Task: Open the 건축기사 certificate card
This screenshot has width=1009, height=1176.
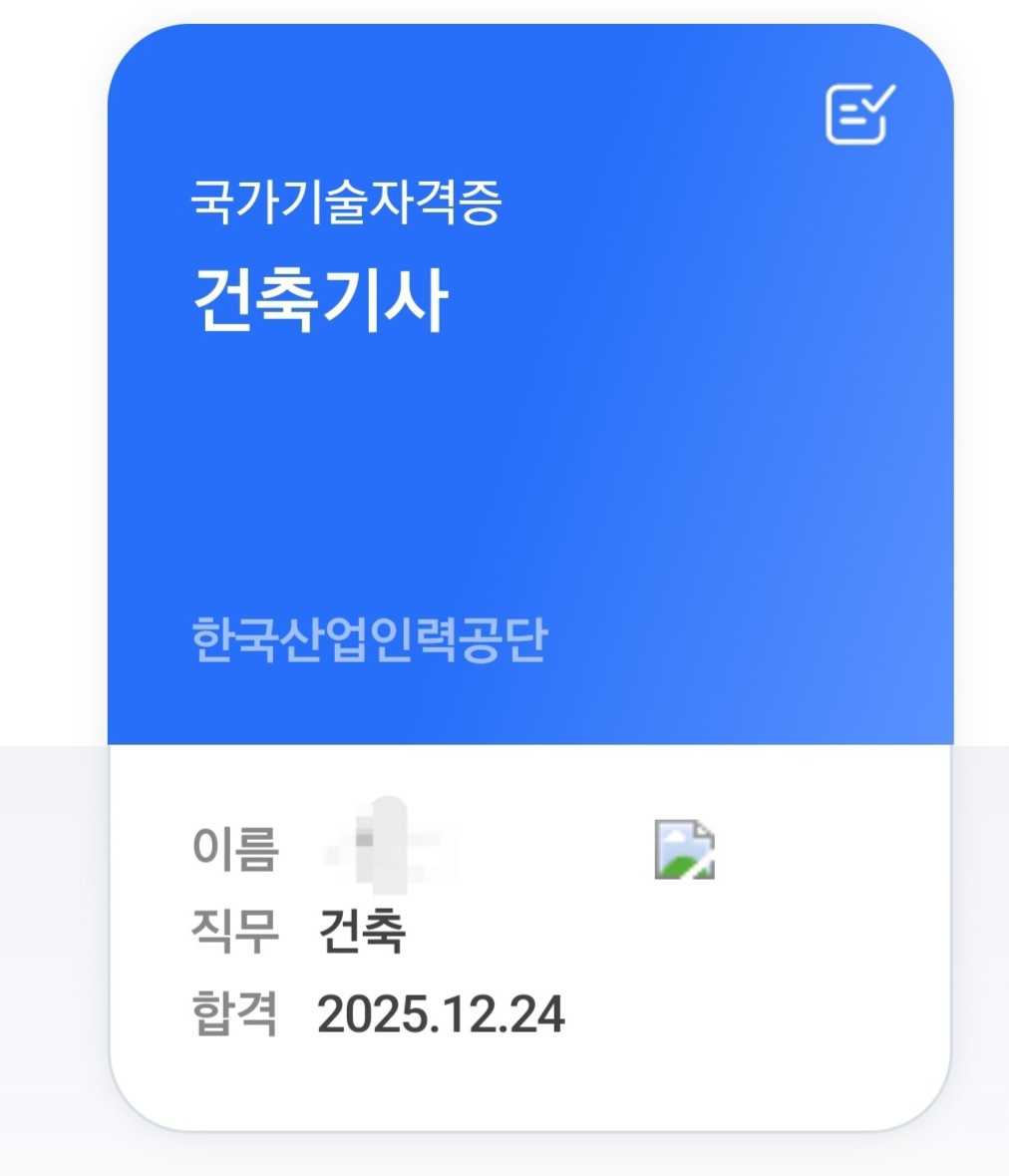Action: 528,399
